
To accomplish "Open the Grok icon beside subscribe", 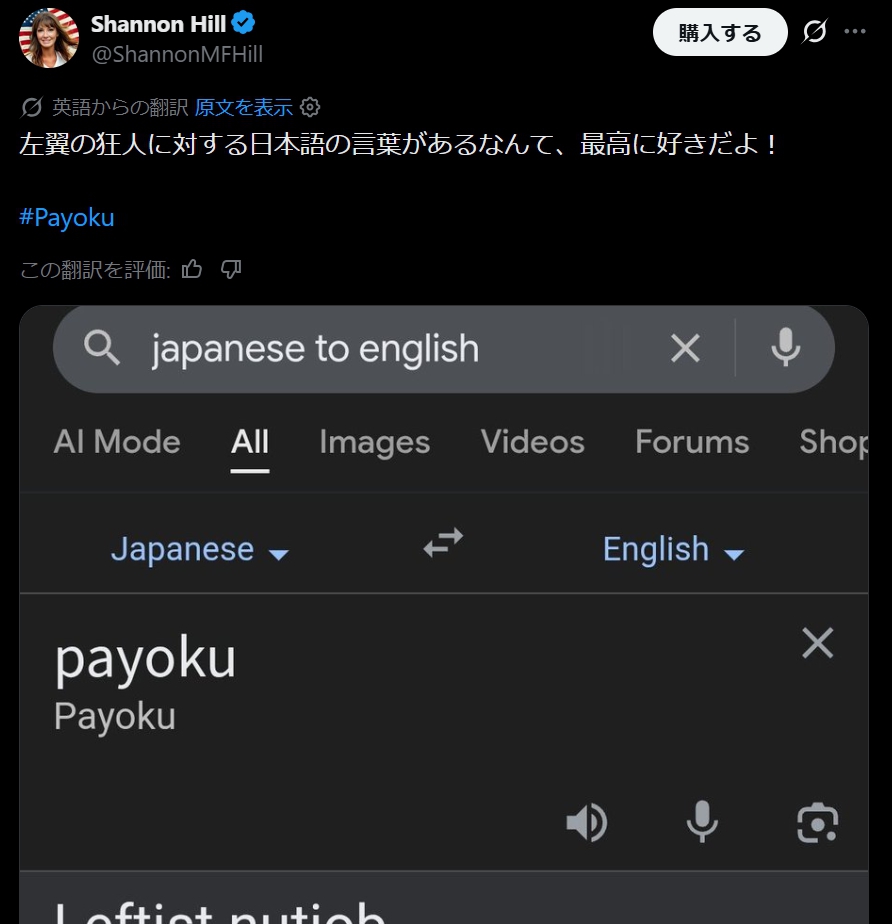I will point(815,32).
